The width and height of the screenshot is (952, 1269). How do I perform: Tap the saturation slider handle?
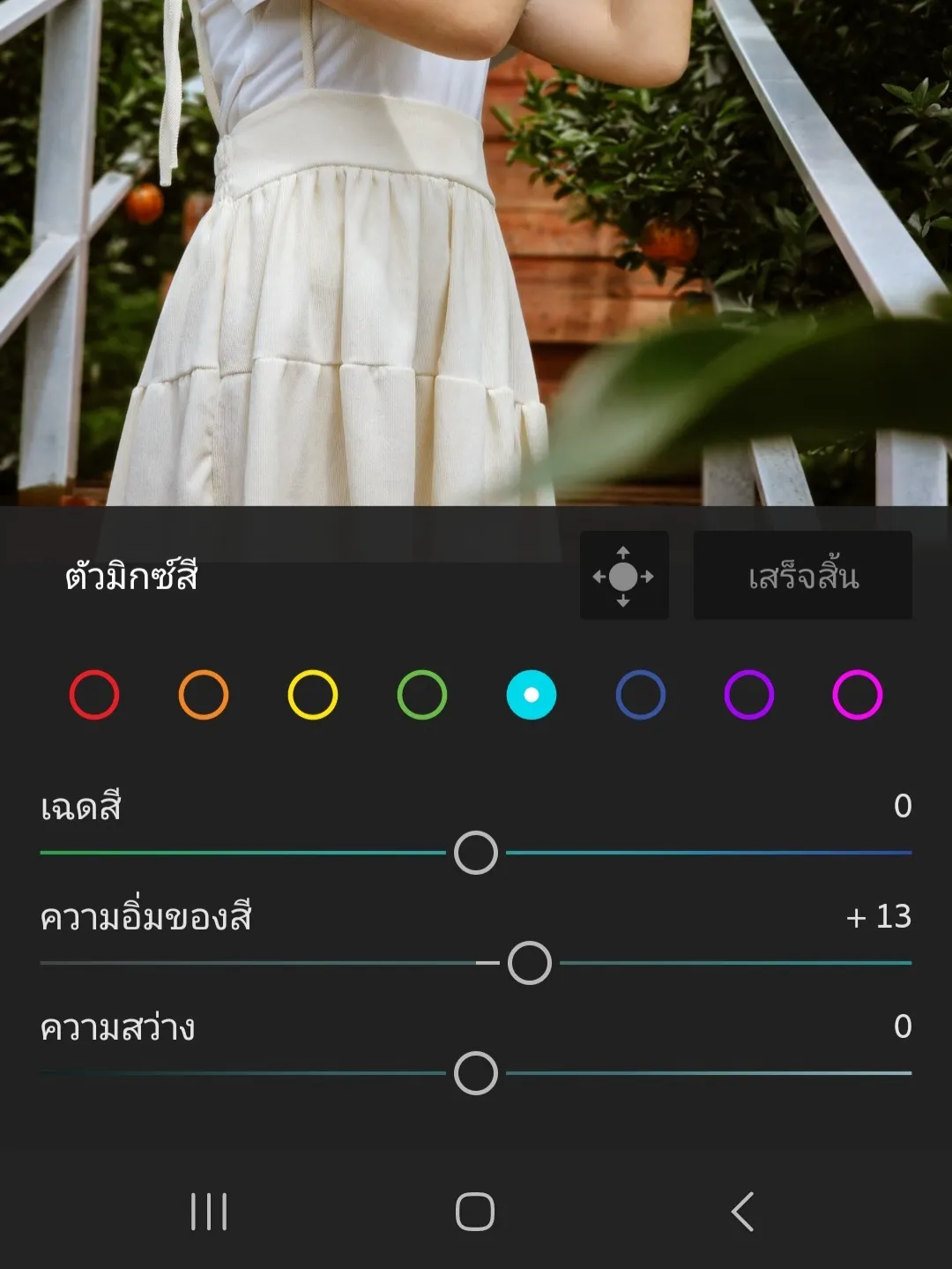pos(530,962)
